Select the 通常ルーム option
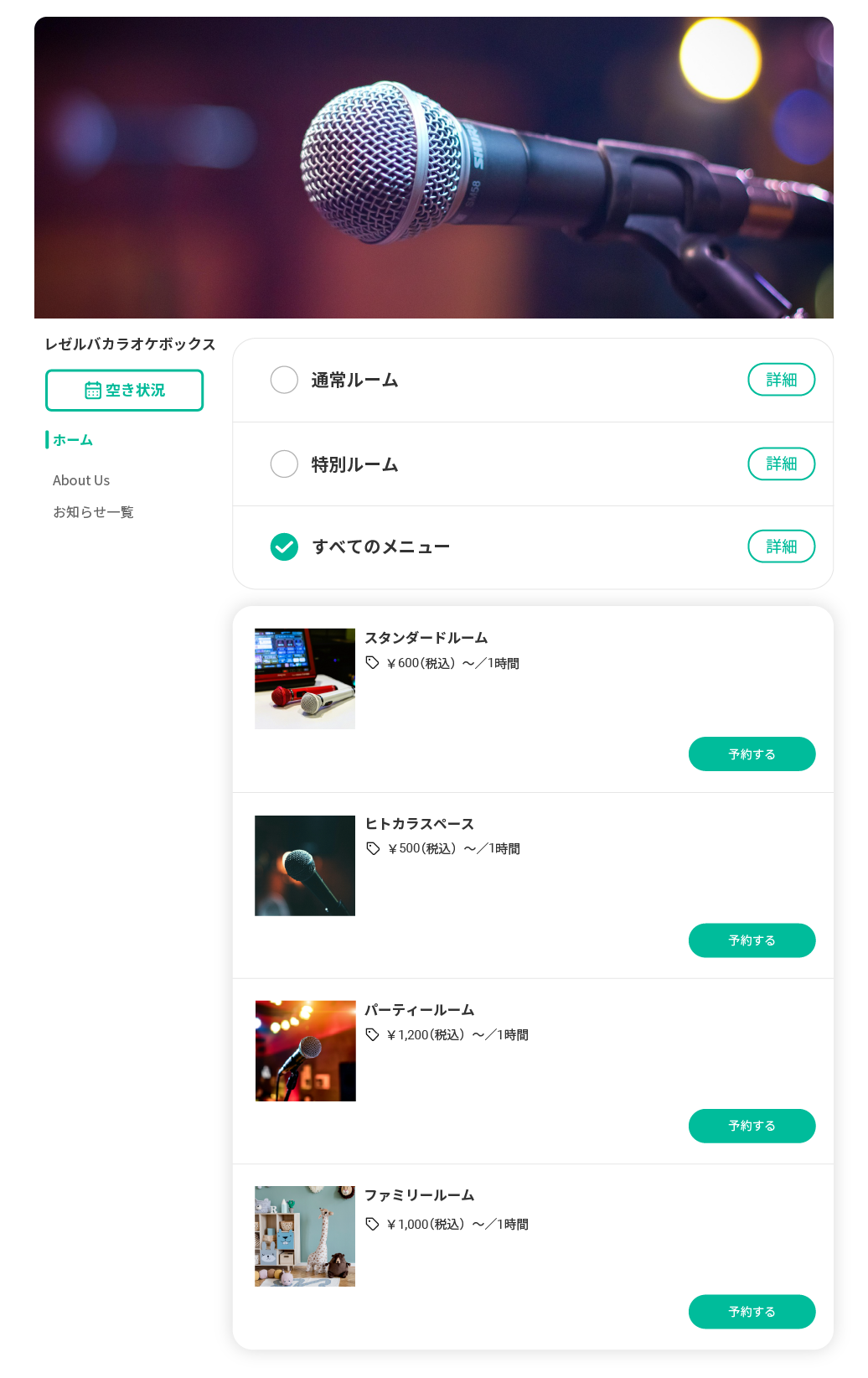Image resolution: width=868 pixels, height=1378 pixels. click(x=284, y=380)
